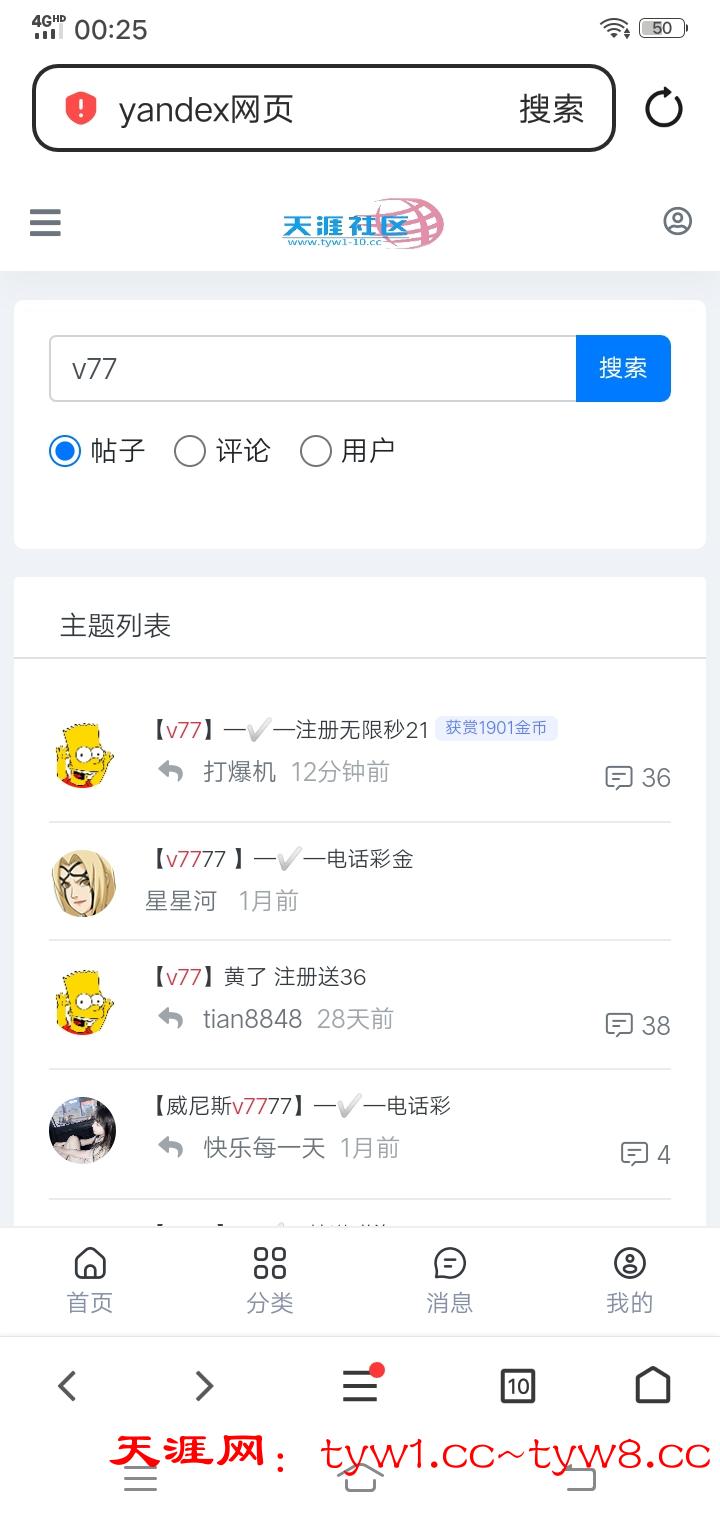Tap the browser refresh icon
The width and height of the screenshot is (720, 1520).
click(x=664, y=108)
